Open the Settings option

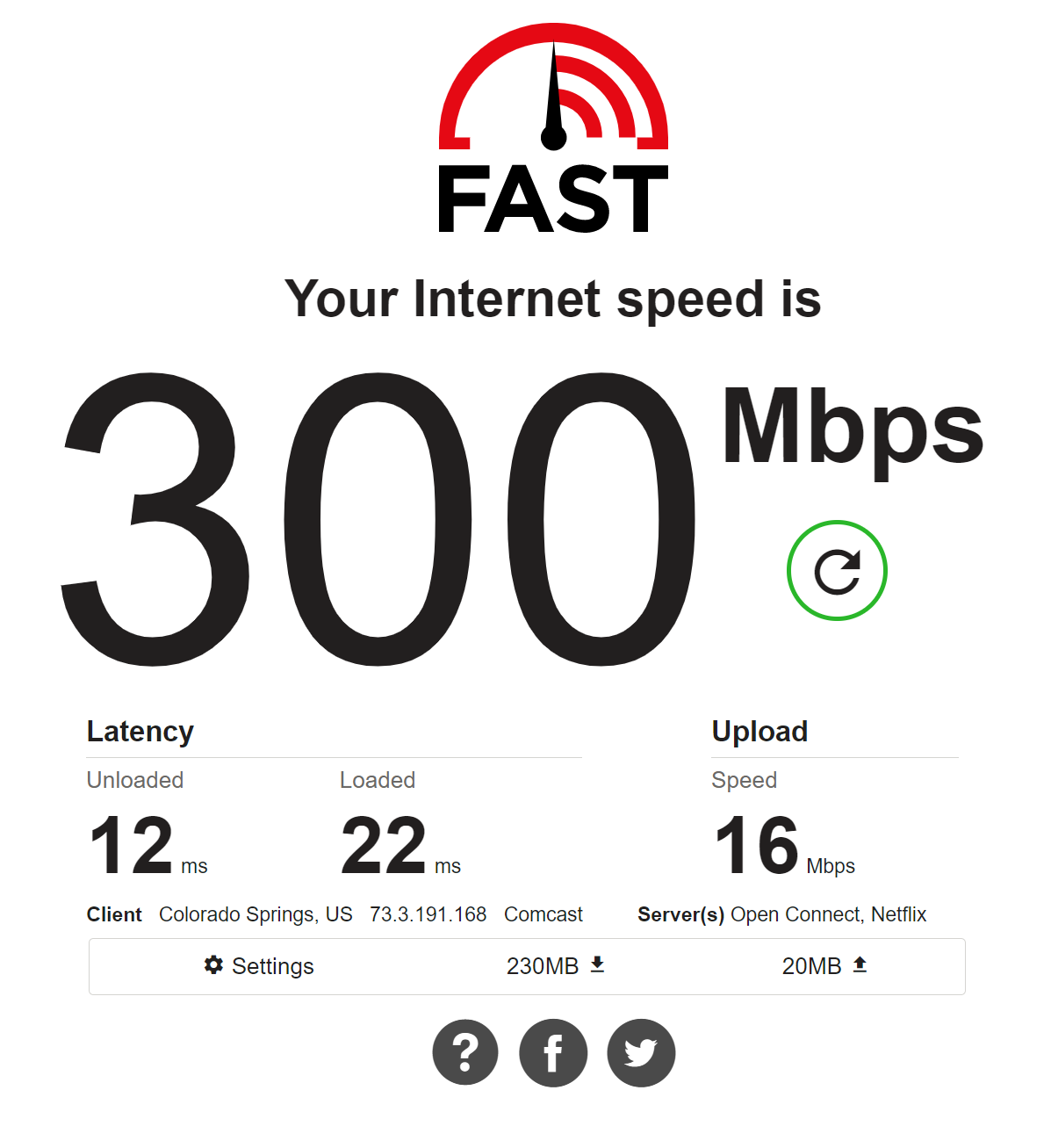coord(259,966)
